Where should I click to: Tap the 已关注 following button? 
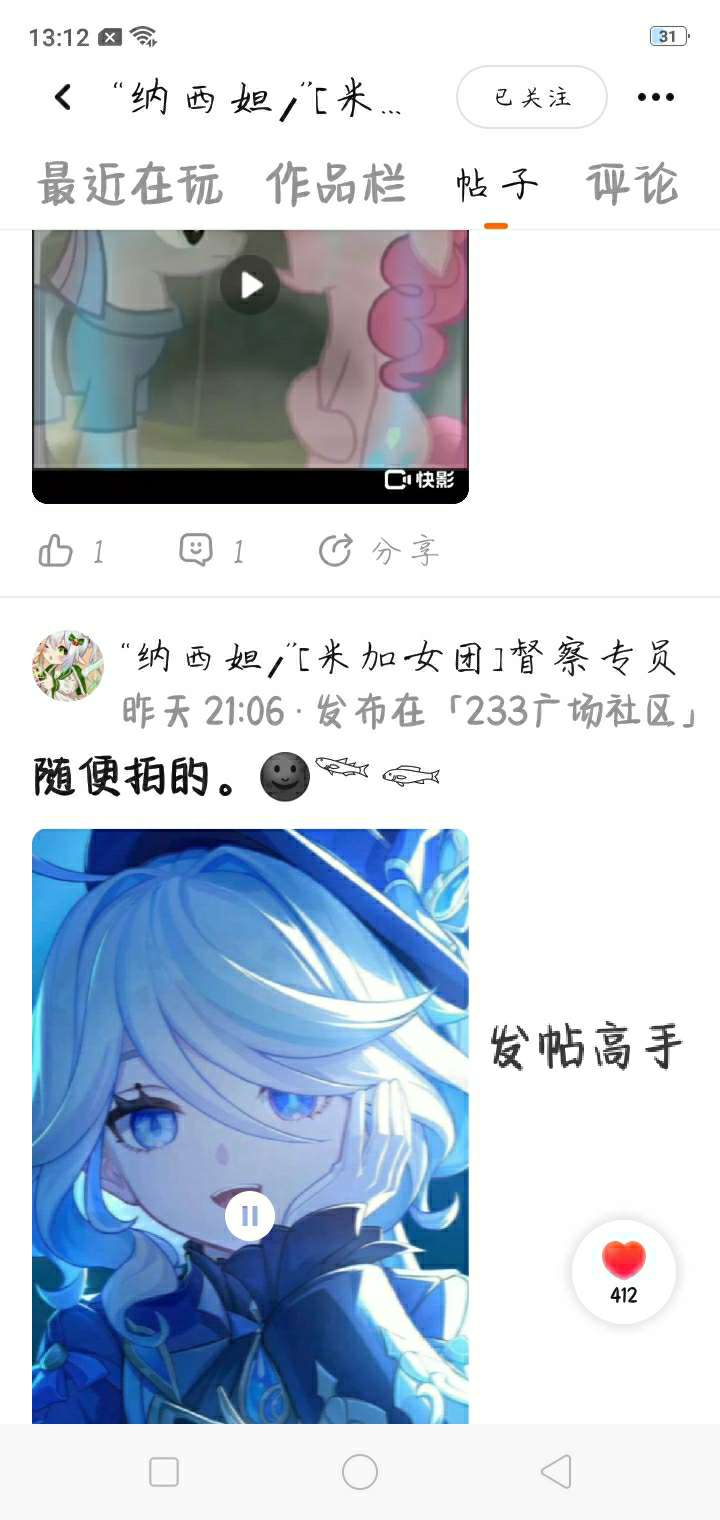pyautogui.click(x=532, y=97)
